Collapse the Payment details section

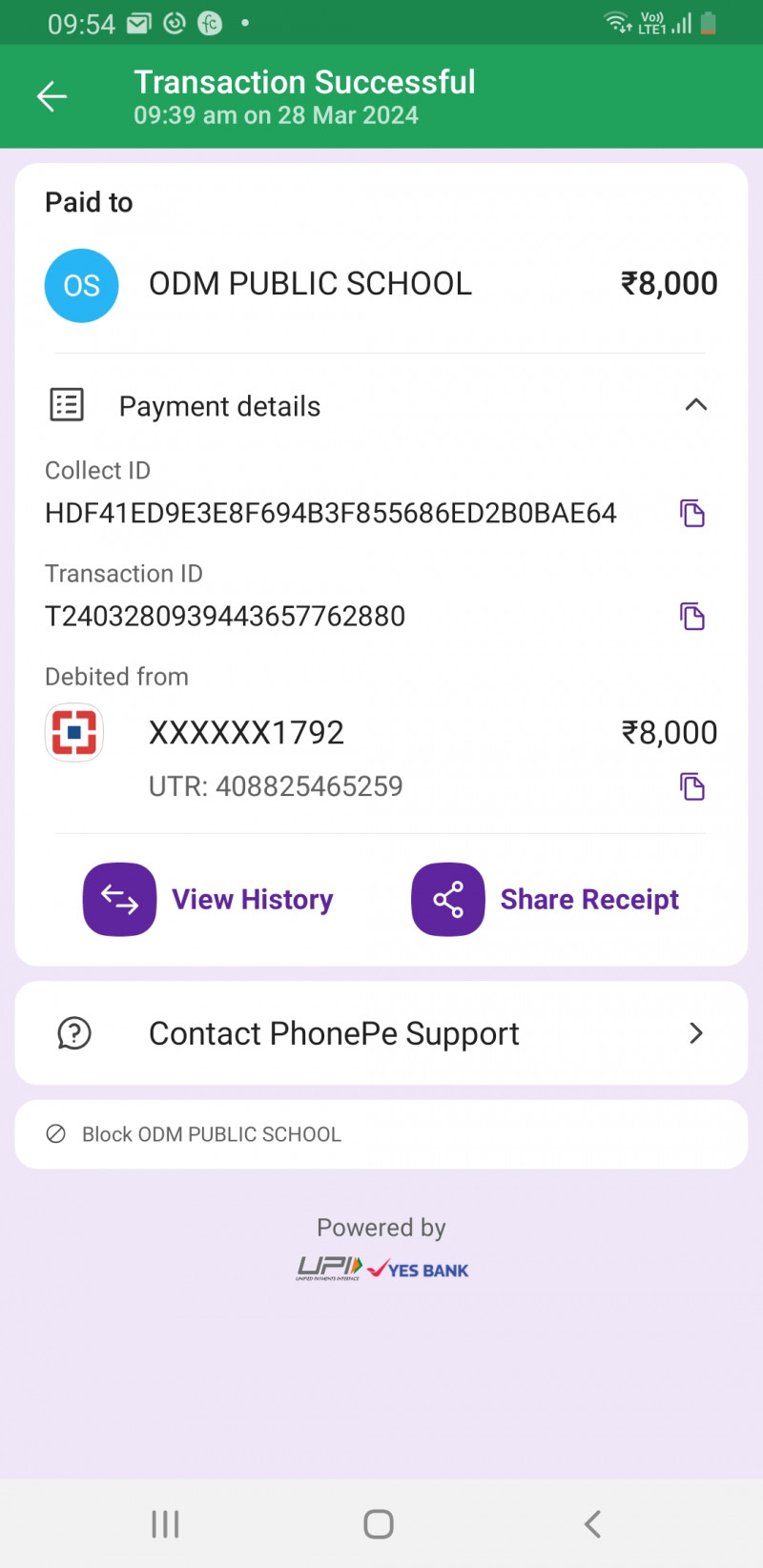click(x=695, y=405)
